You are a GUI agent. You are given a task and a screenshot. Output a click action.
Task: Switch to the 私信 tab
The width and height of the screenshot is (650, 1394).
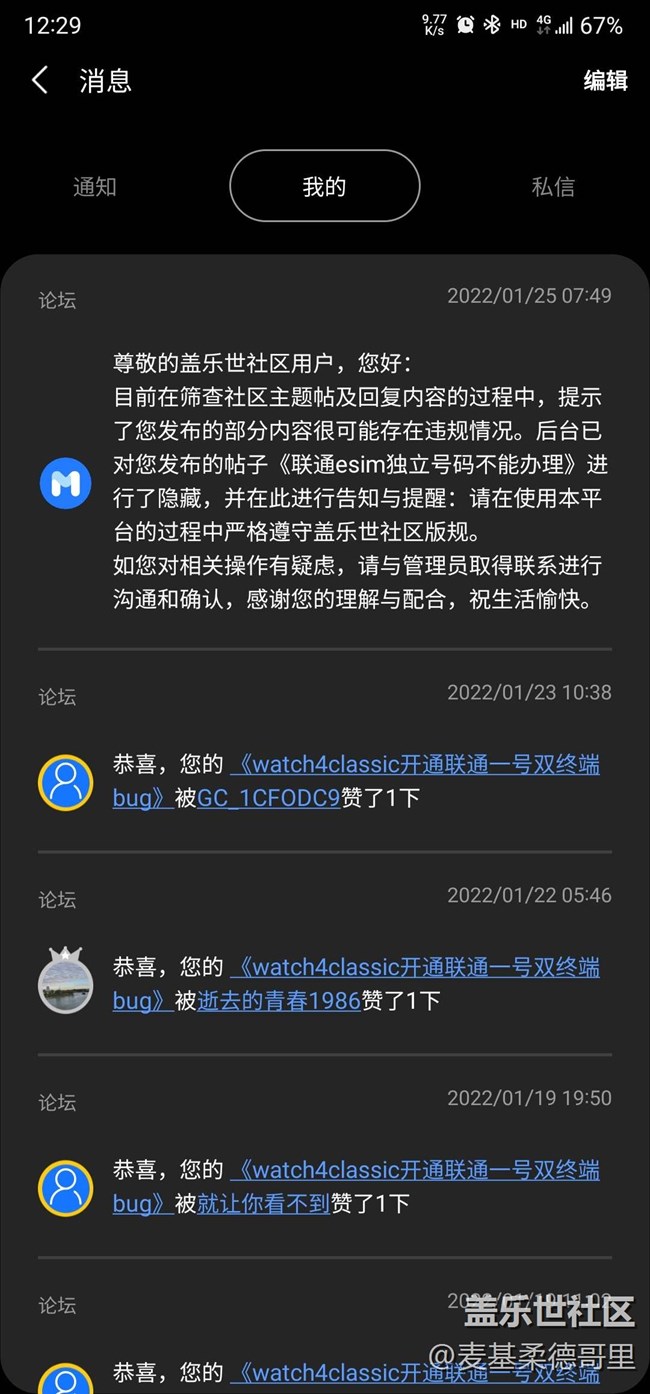[x=553, y=187]
